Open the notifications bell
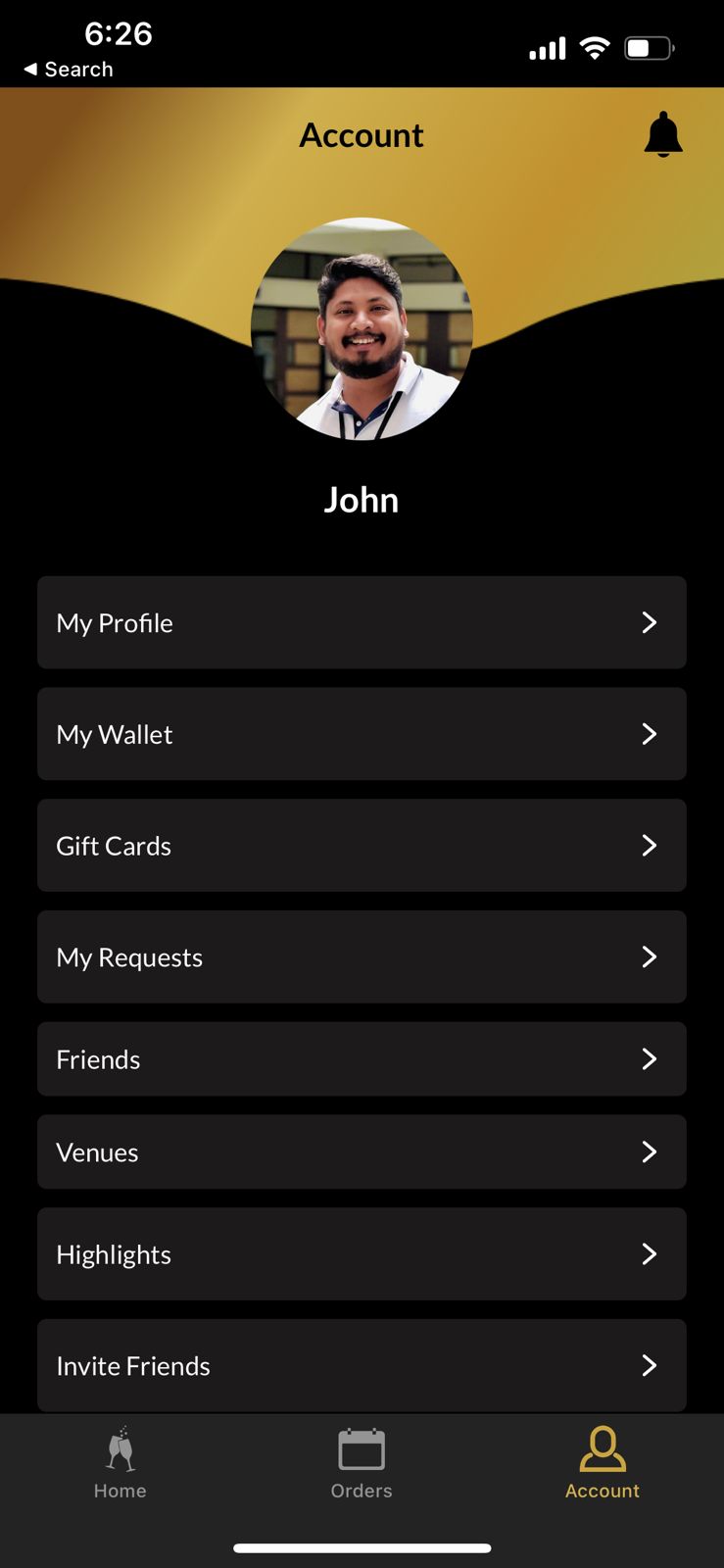Screen dimensions: 724x1568 click(x=662, y=134)
